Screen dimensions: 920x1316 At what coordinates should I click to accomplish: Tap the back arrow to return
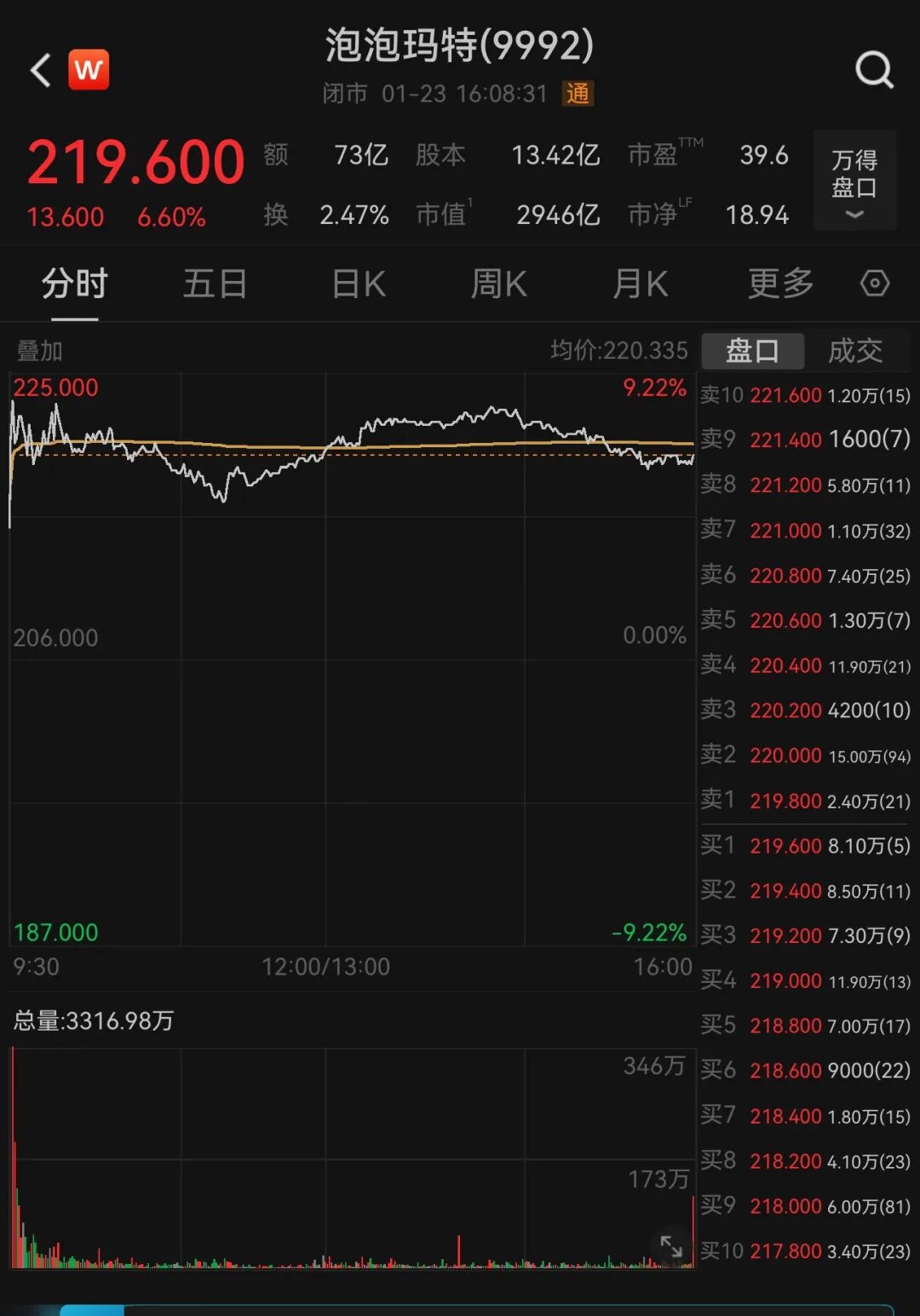click(x=38, y=69)
